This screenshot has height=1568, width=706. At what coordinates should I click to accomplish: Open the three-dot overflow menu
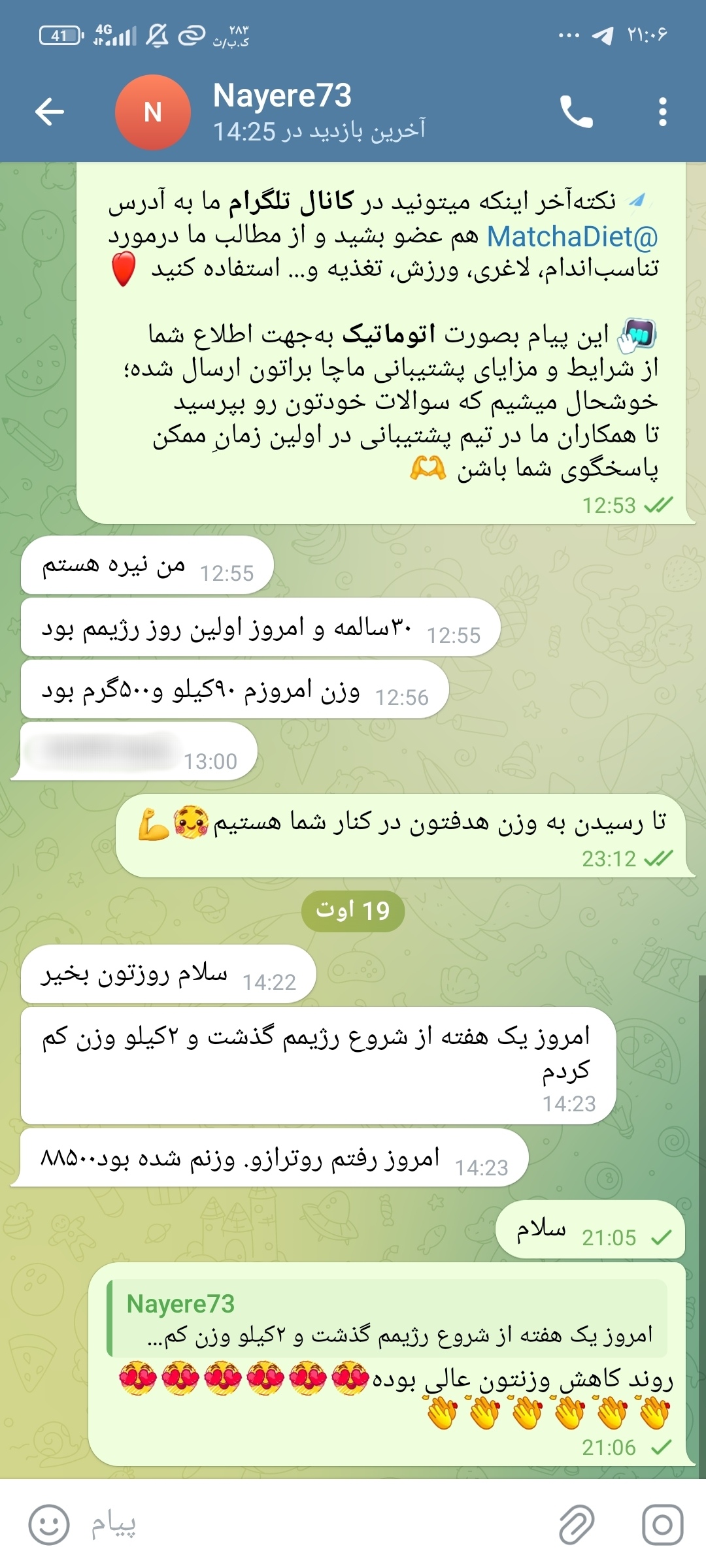click(x=663, y=112)
